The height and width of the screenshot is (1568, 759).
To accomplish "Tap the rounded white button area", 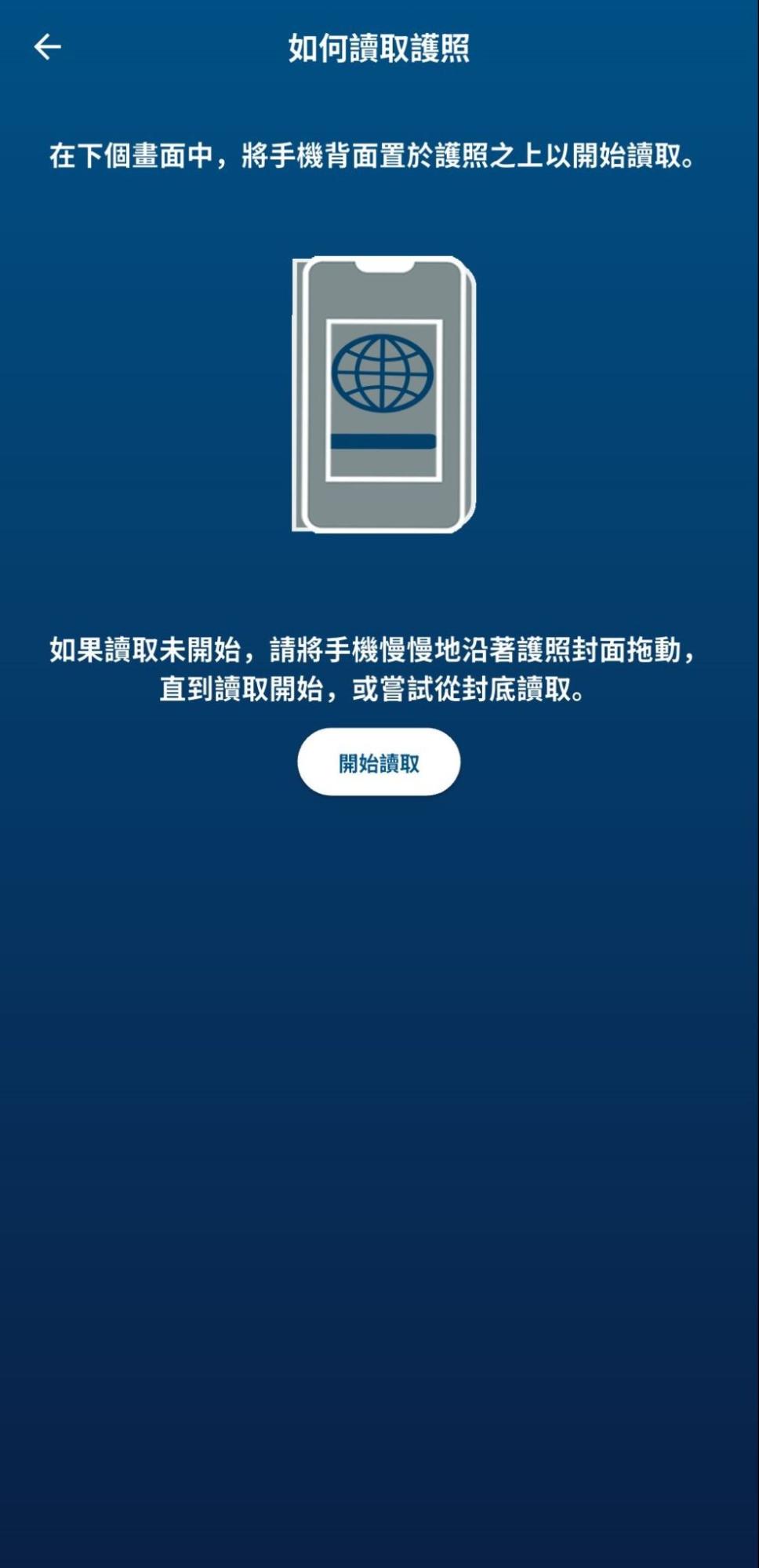I will tap(379, 761).
